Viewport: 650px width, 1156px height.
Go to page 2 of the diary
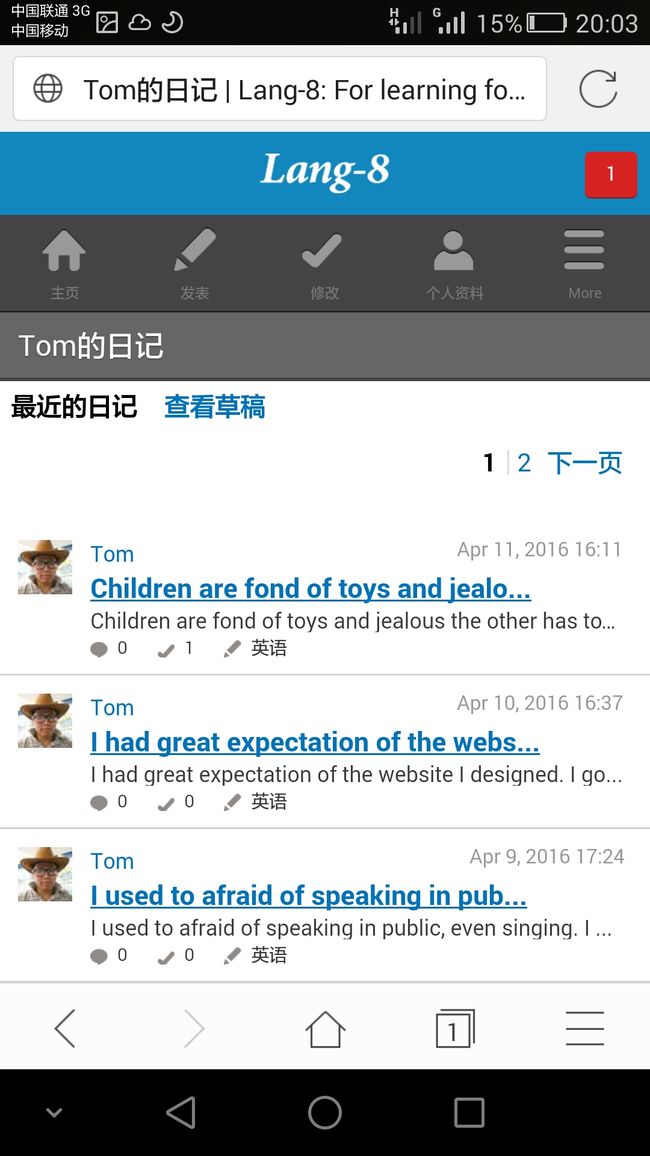coord(524,463)
